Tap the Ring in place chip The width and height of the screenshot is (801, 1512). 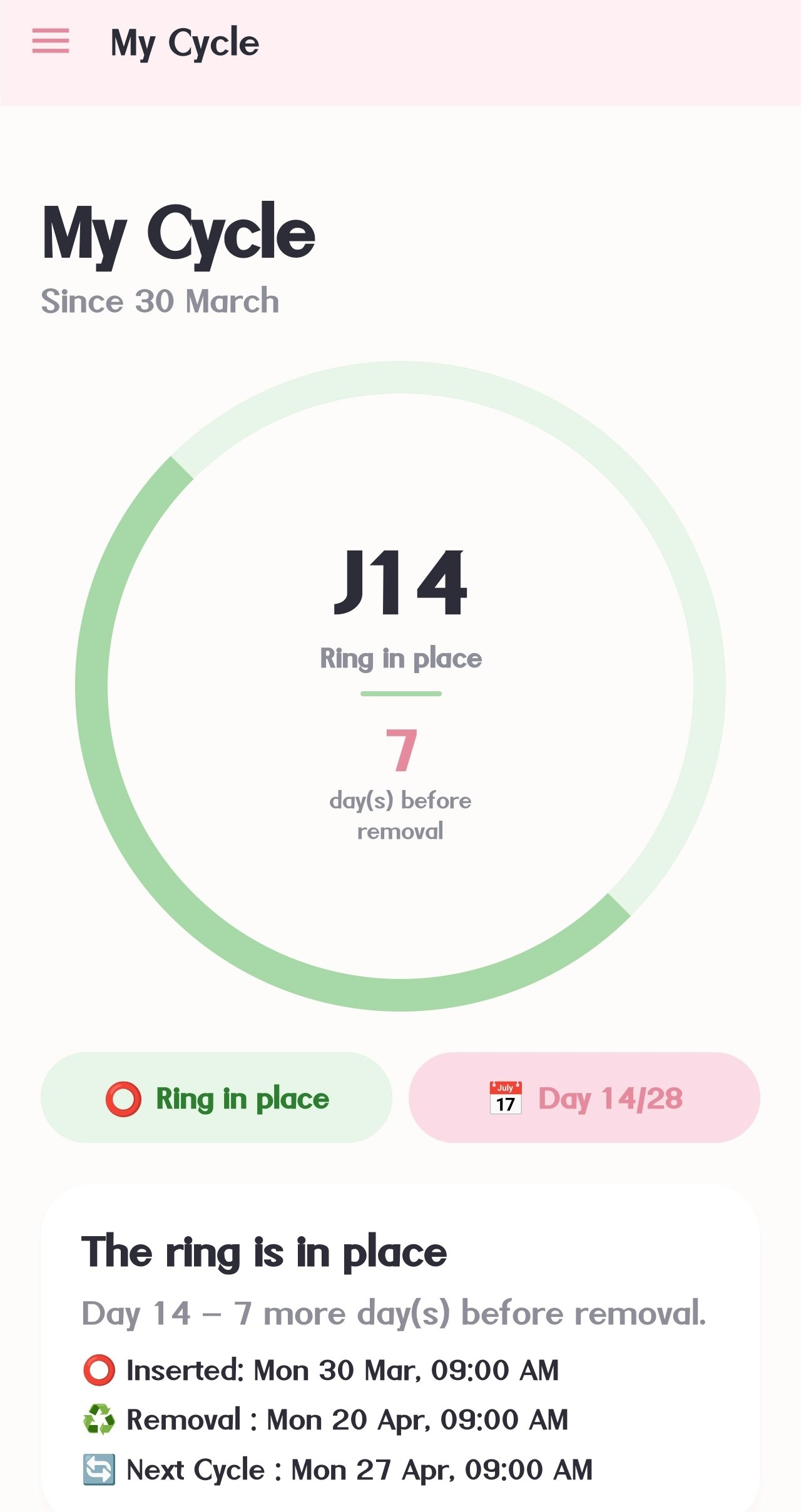click(x=217, y=1098)
